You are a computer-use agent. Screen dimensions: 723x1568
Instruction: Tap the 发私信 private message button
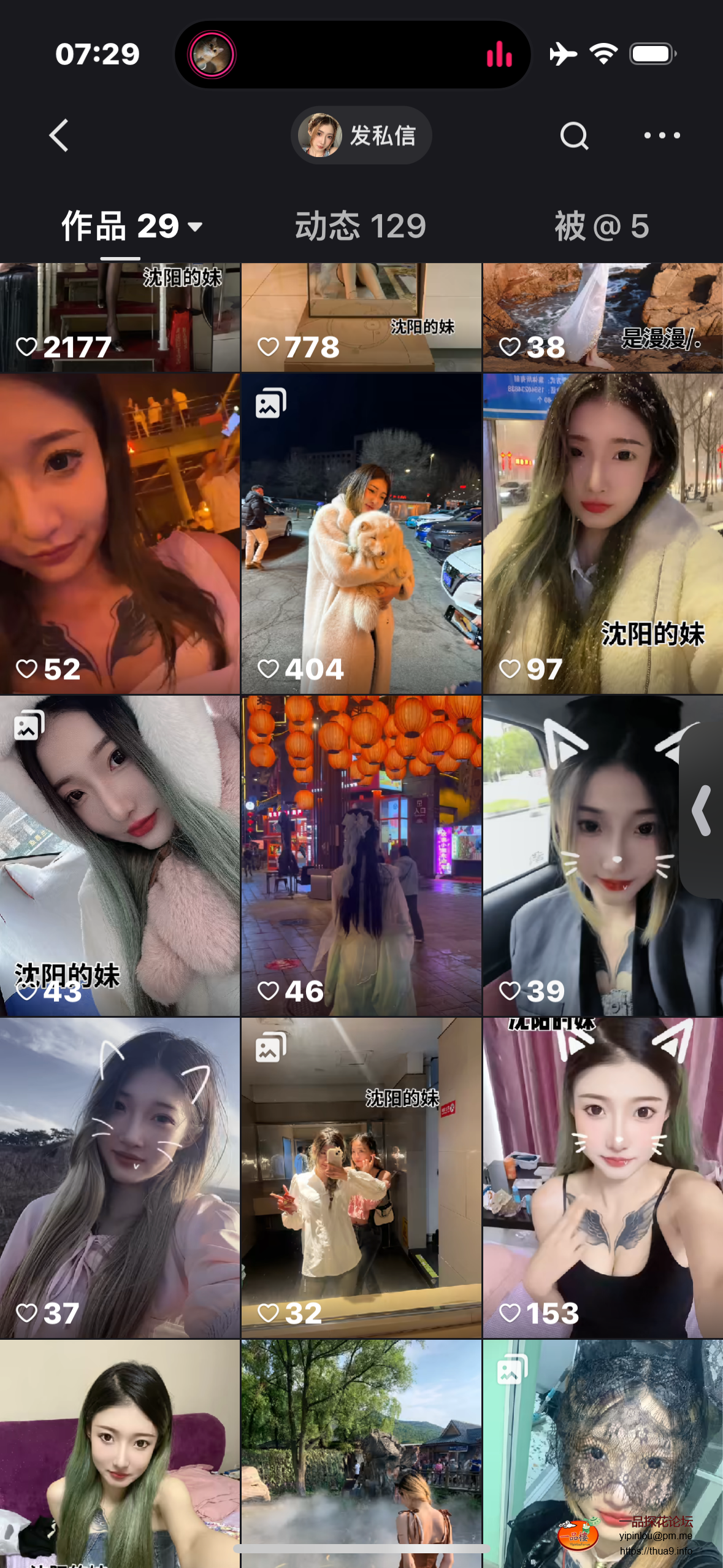coord(361,136)
